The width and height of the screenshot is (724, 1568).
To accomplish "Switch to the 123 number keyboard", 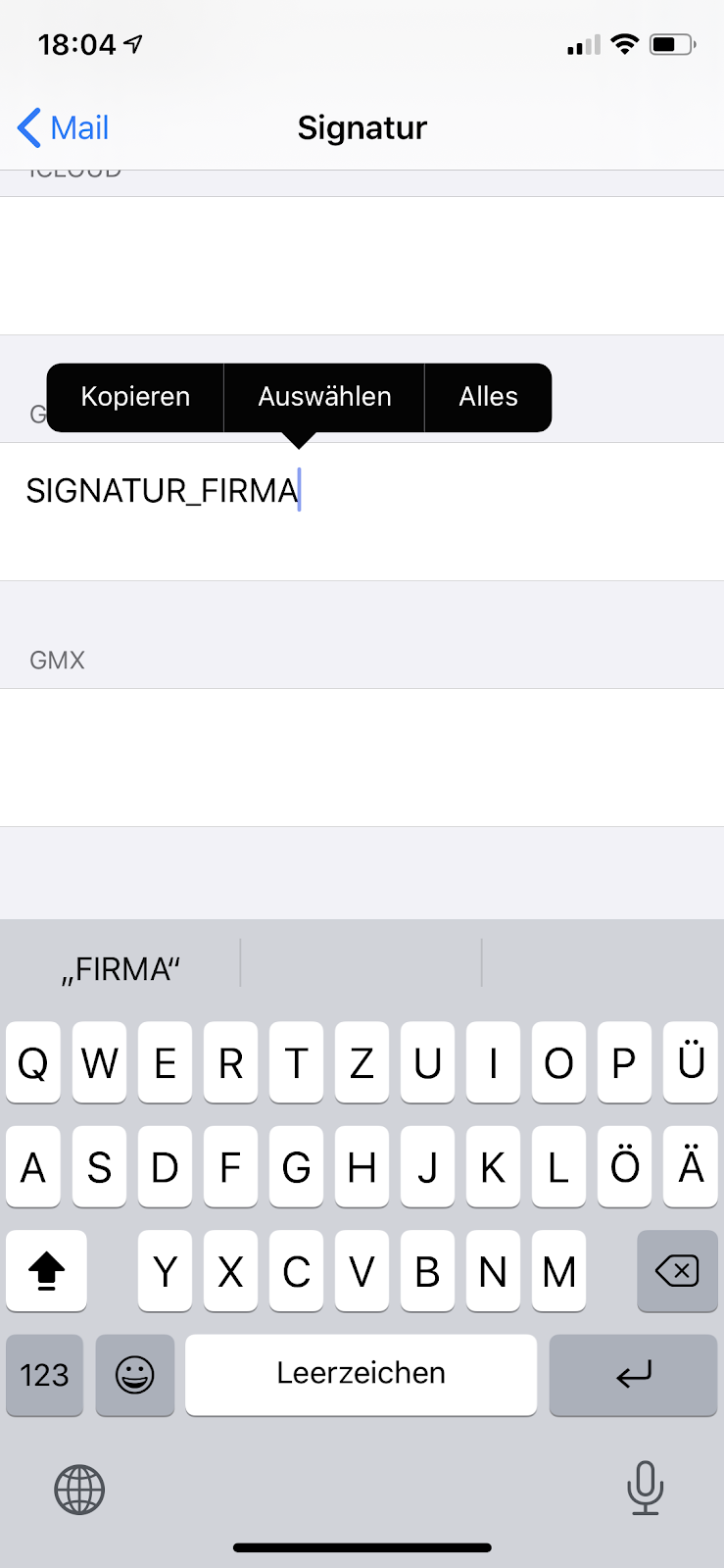I will tap(45, 1375).
